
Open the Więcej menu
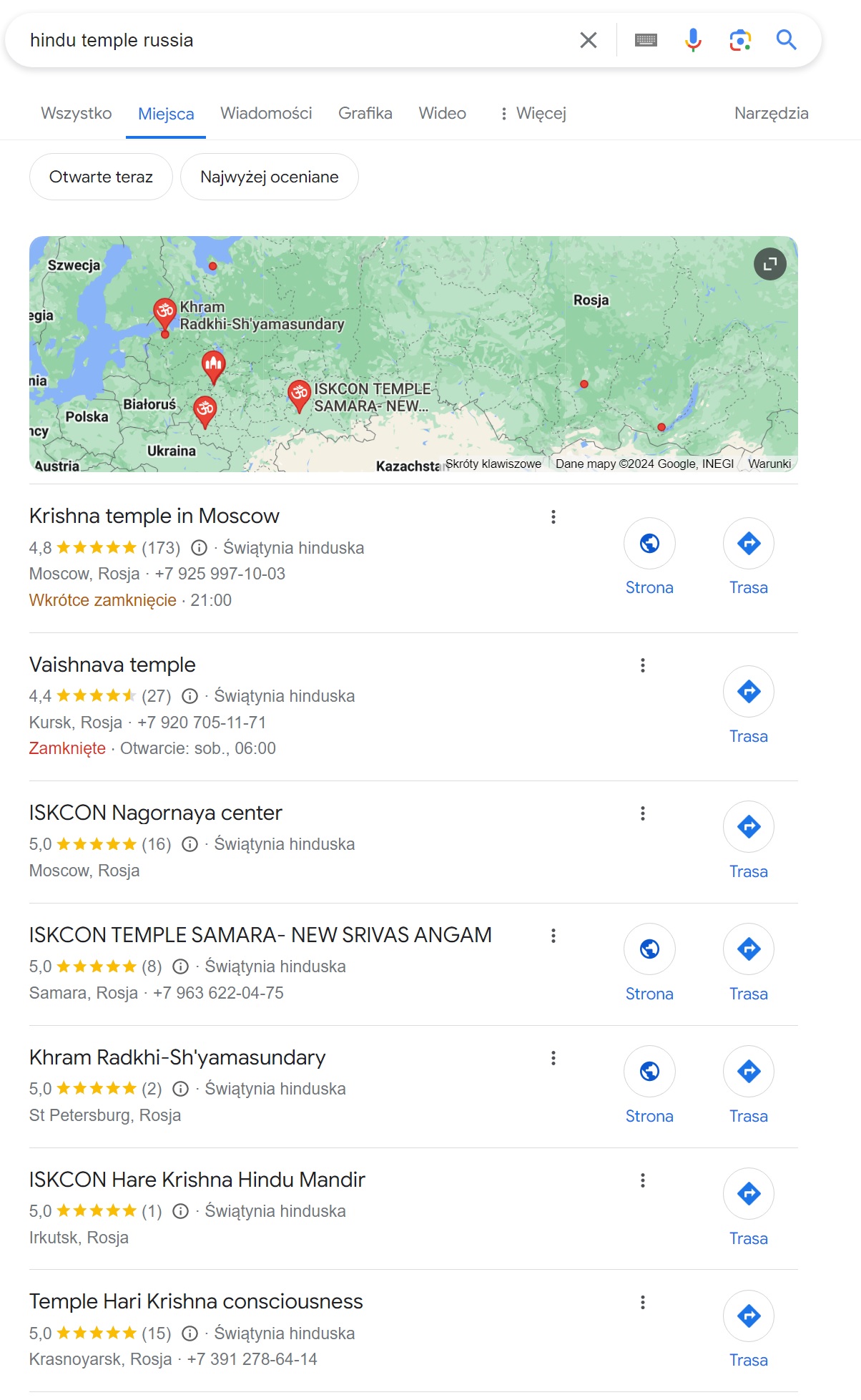(x=533, y=113)
